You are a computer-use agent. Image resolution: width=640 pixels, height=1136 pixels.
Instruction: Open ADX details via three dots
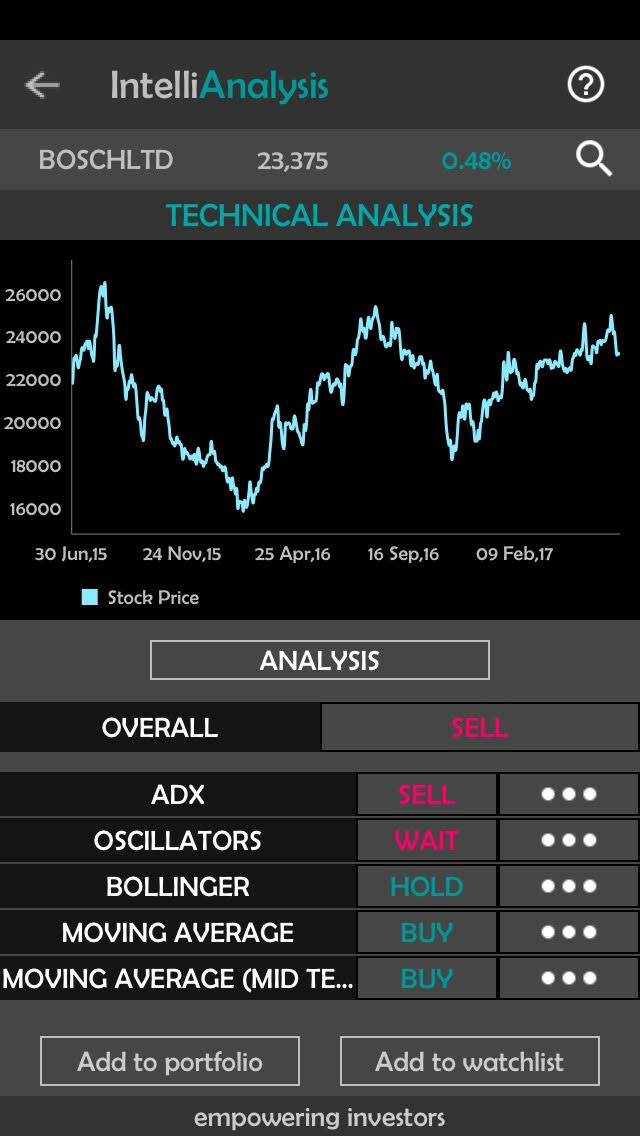point(568,794)
